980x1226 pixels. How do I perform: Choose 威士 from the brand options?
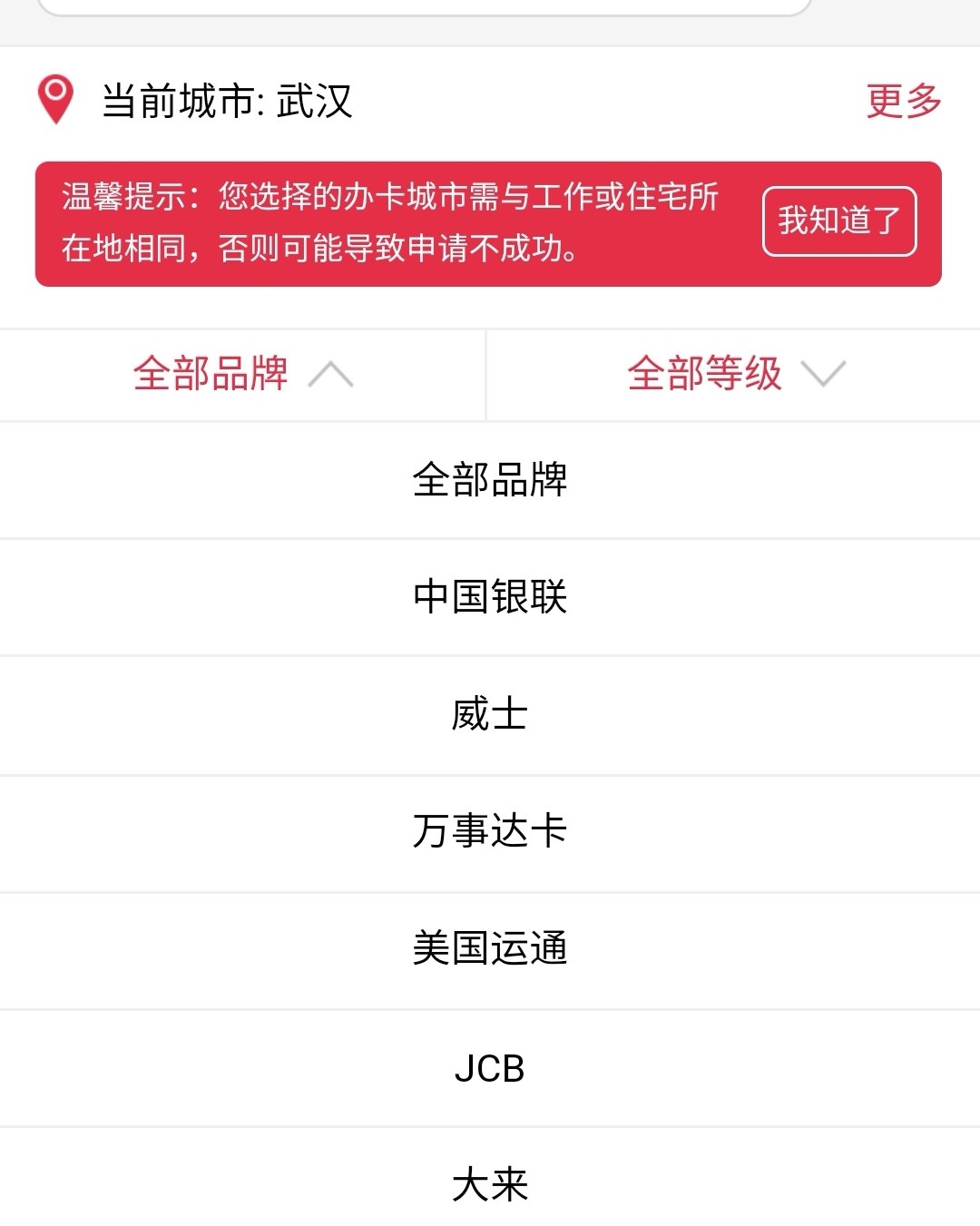(x=490, y=716)
